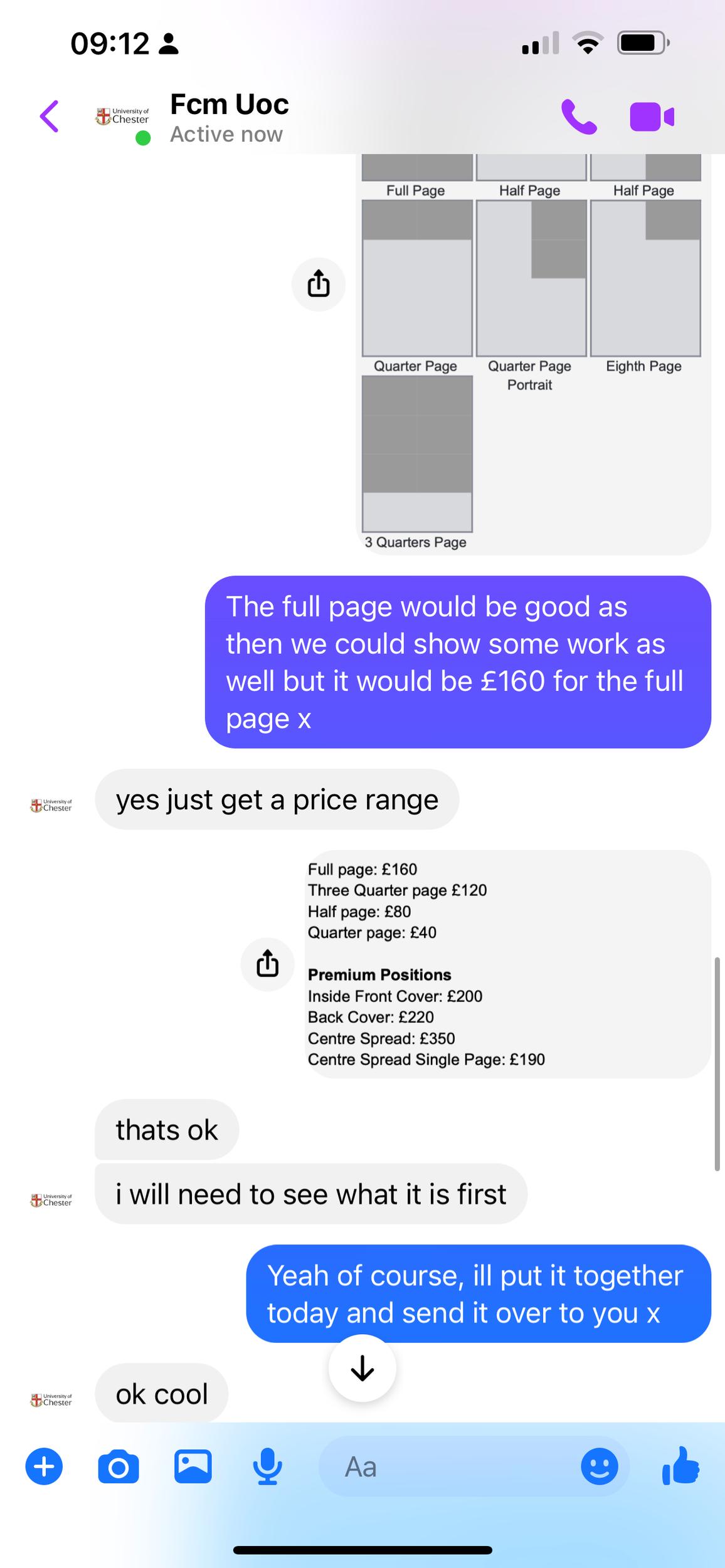Record a voice message
This screenshot has height=1568, width=725.
pyautogui.click(x=267, y=1466)
